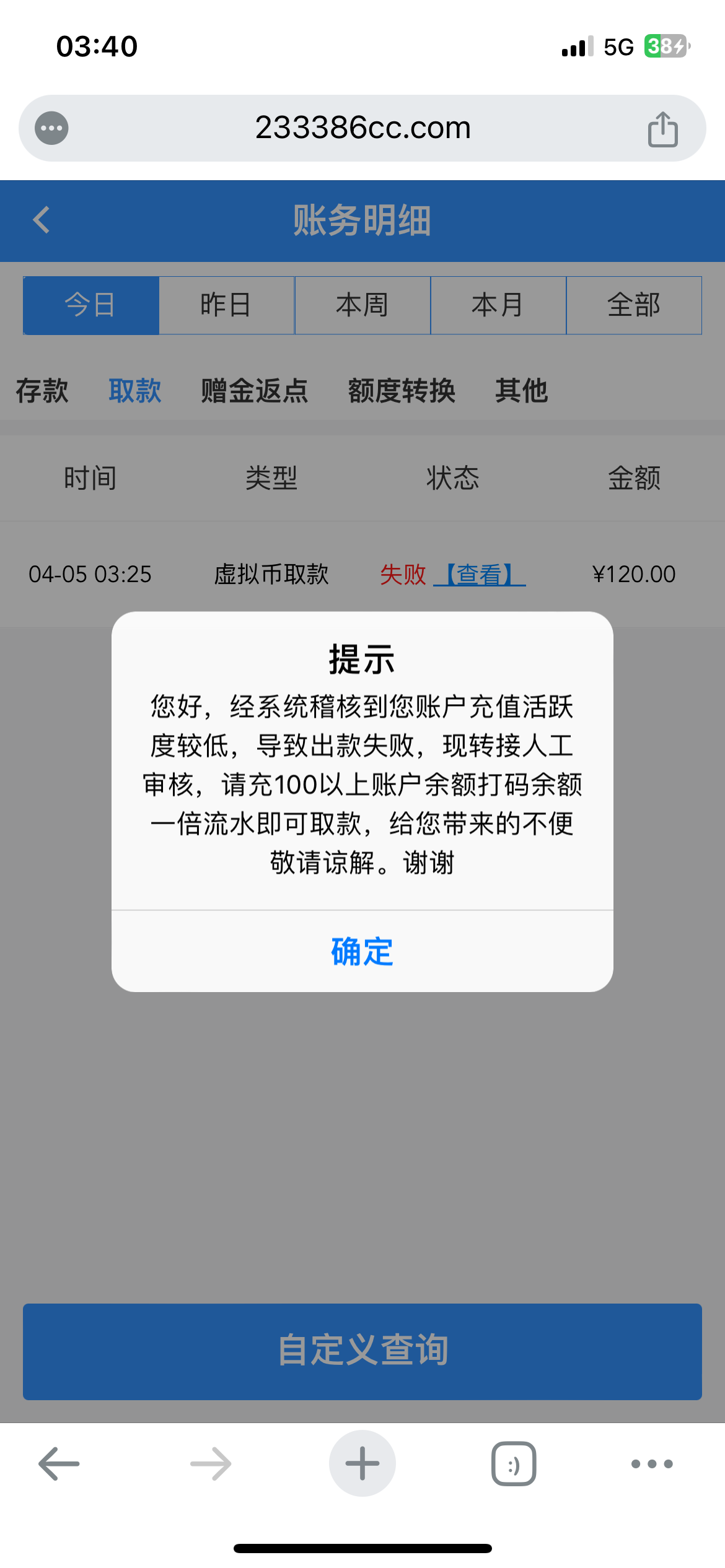Image resolution: width=725 pixels, height=1568 pixels.
Task: Navigate back in the browser toolbar
Action: (59, 1464)
